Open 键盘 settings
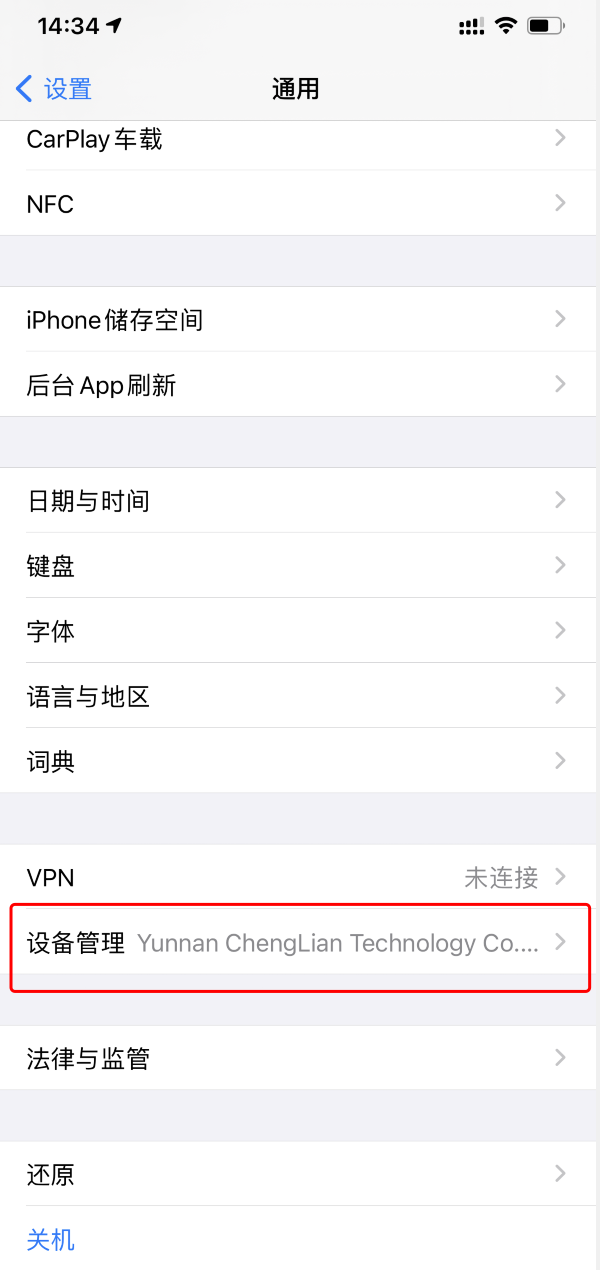The width and height of the screenshot is (600, 1270). click(x=300, y=566)
